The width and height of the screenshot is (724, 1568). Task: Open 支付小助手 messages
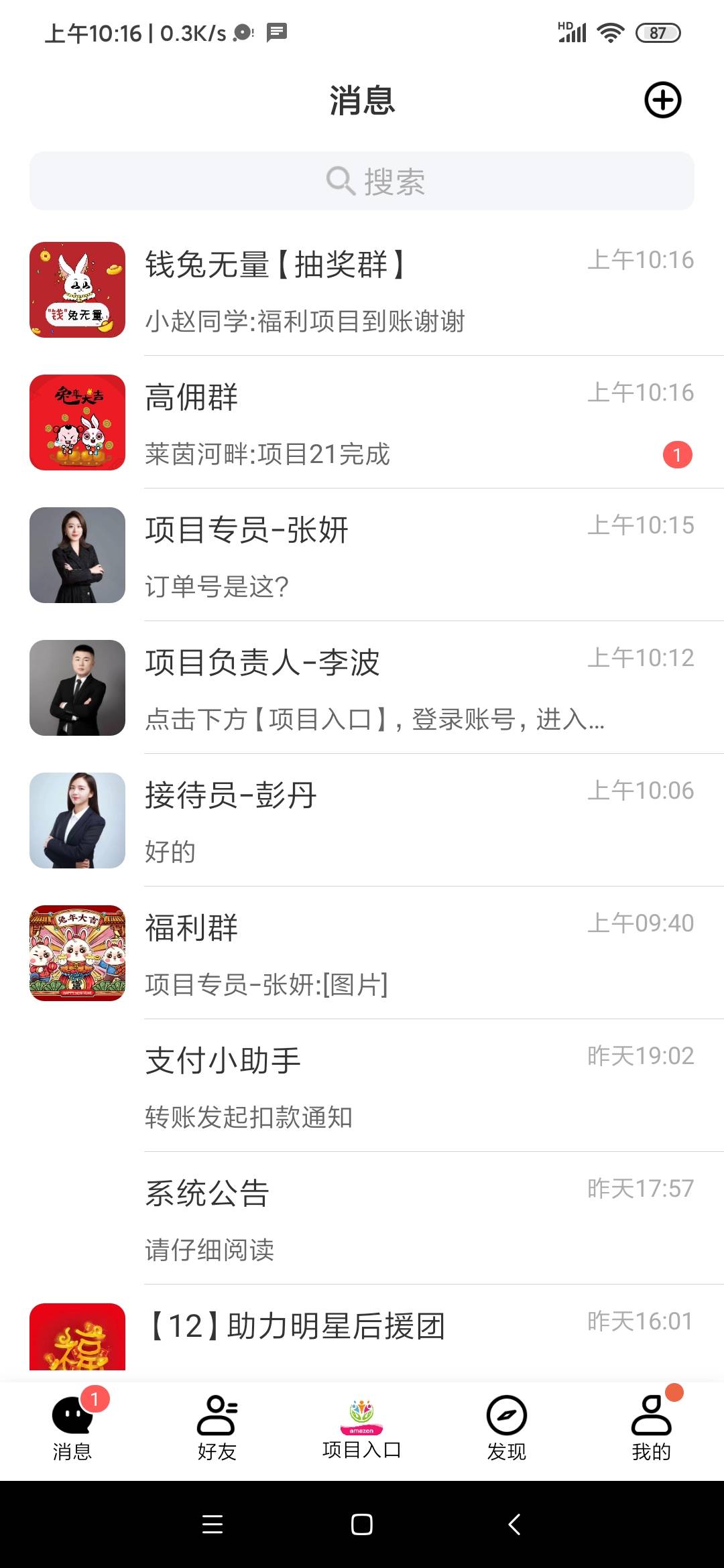(362, 1086)
